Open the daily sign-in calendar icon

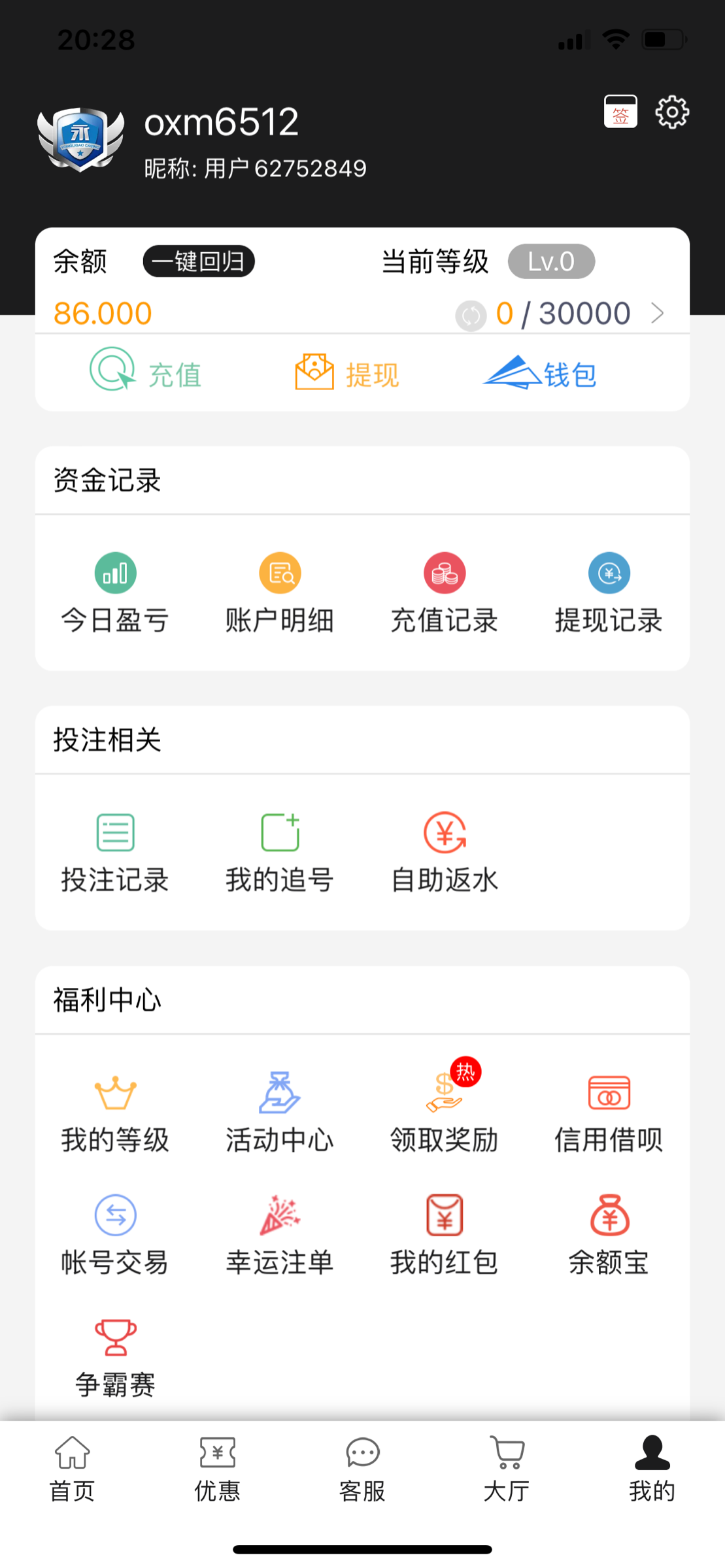pos(620,112)
